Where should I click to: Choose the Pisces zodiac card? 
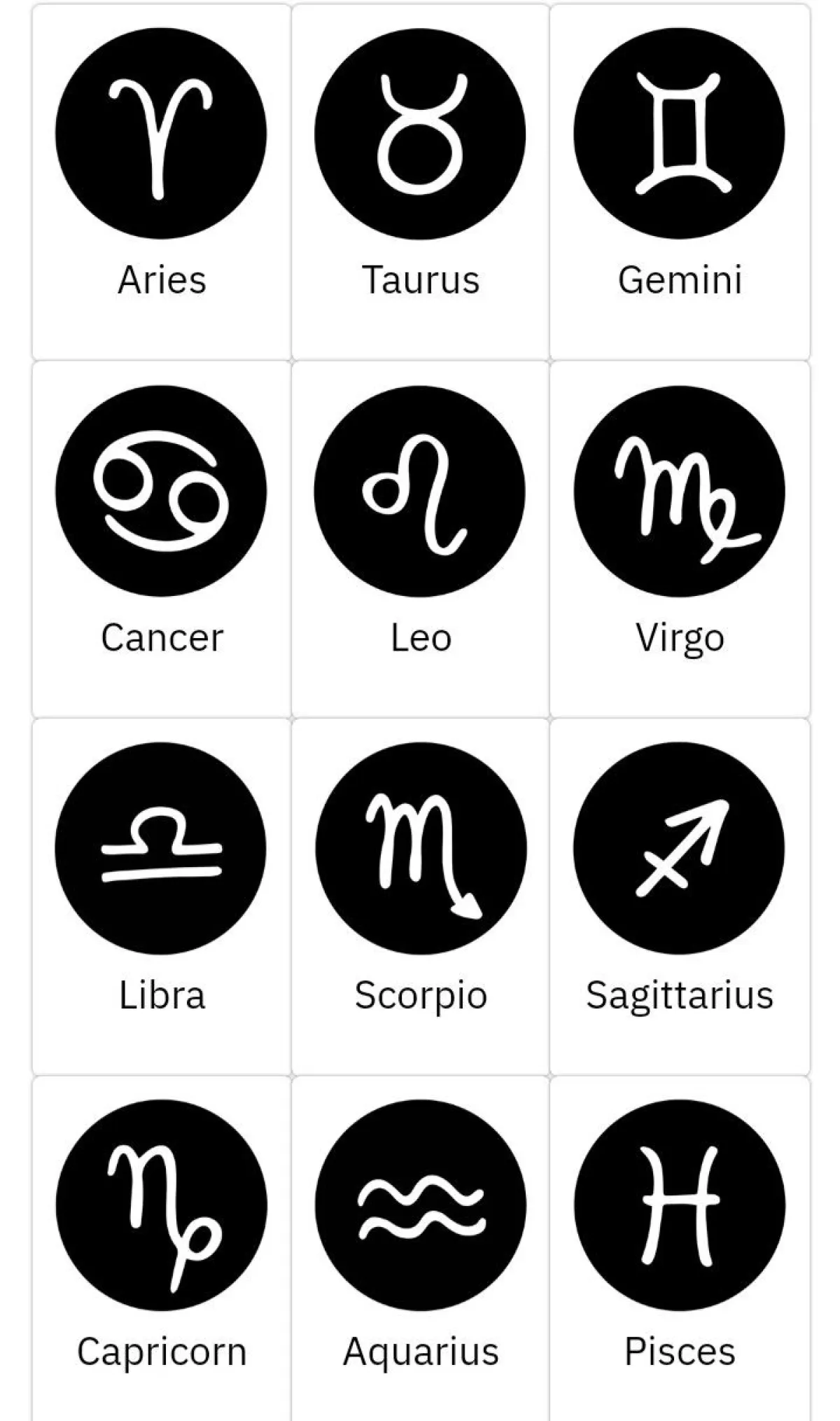[x=680, y=1248]
